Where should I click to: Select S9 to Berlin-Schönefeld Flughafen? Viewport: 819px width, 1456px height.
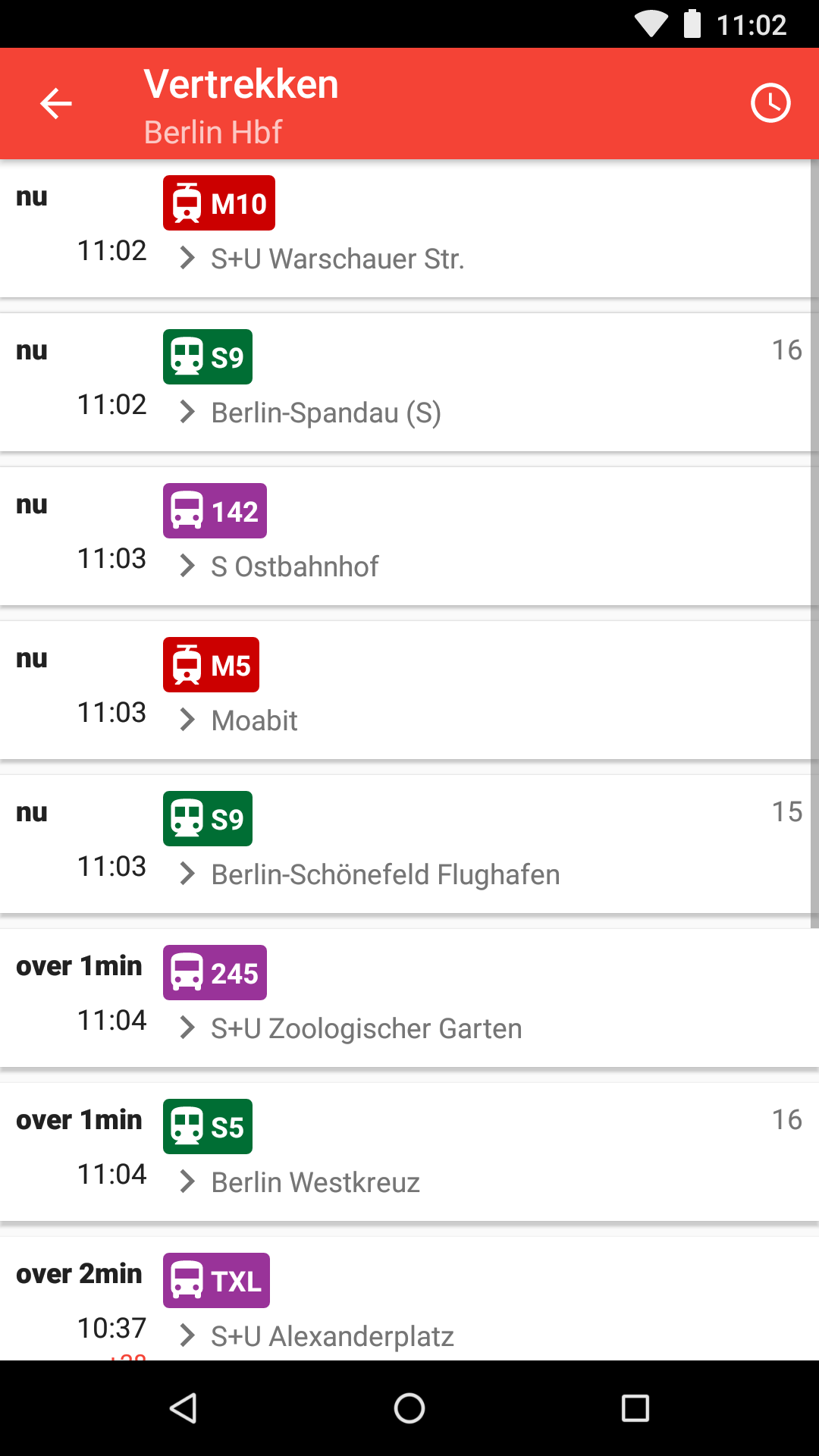click(405, 844)
